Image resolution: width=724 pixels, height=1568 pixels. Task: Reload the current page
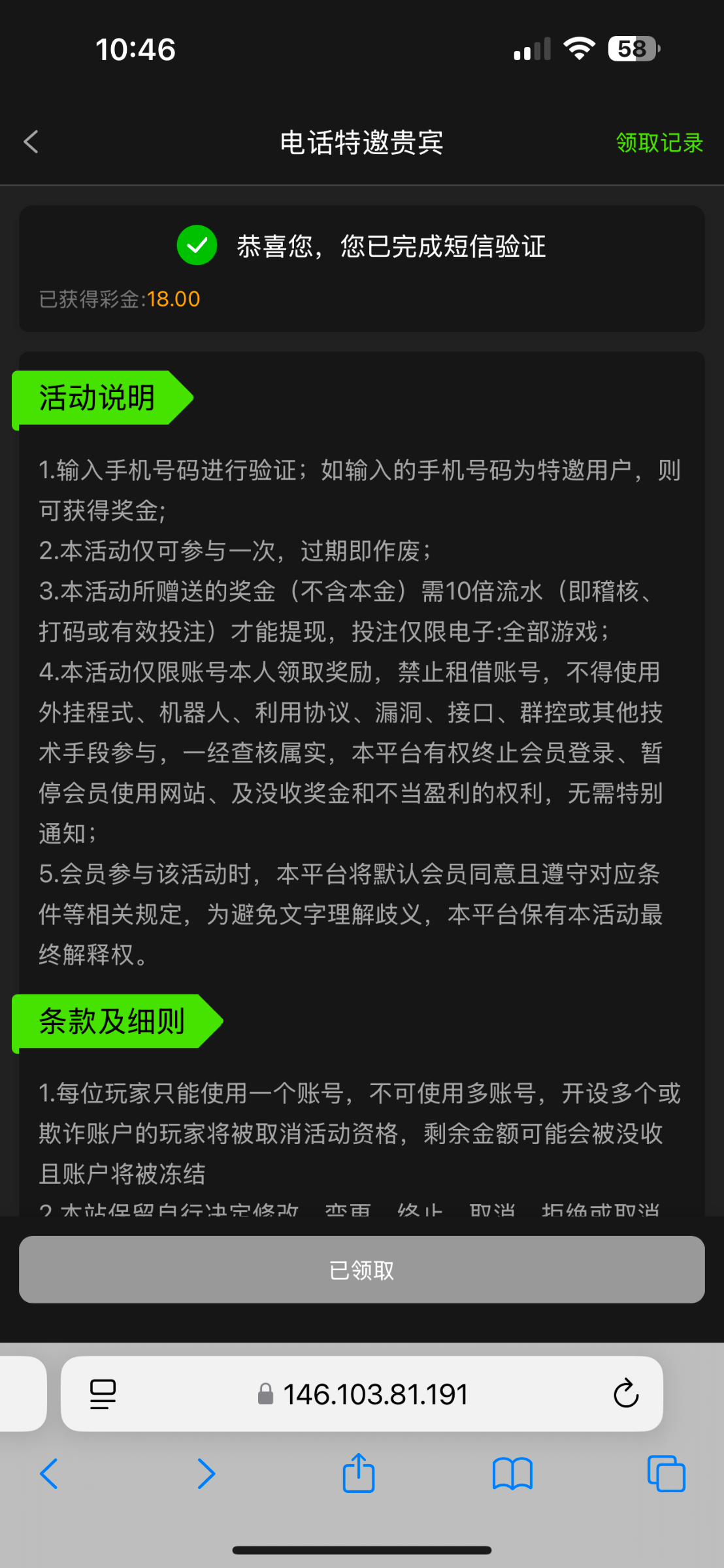click(625, 1394)
